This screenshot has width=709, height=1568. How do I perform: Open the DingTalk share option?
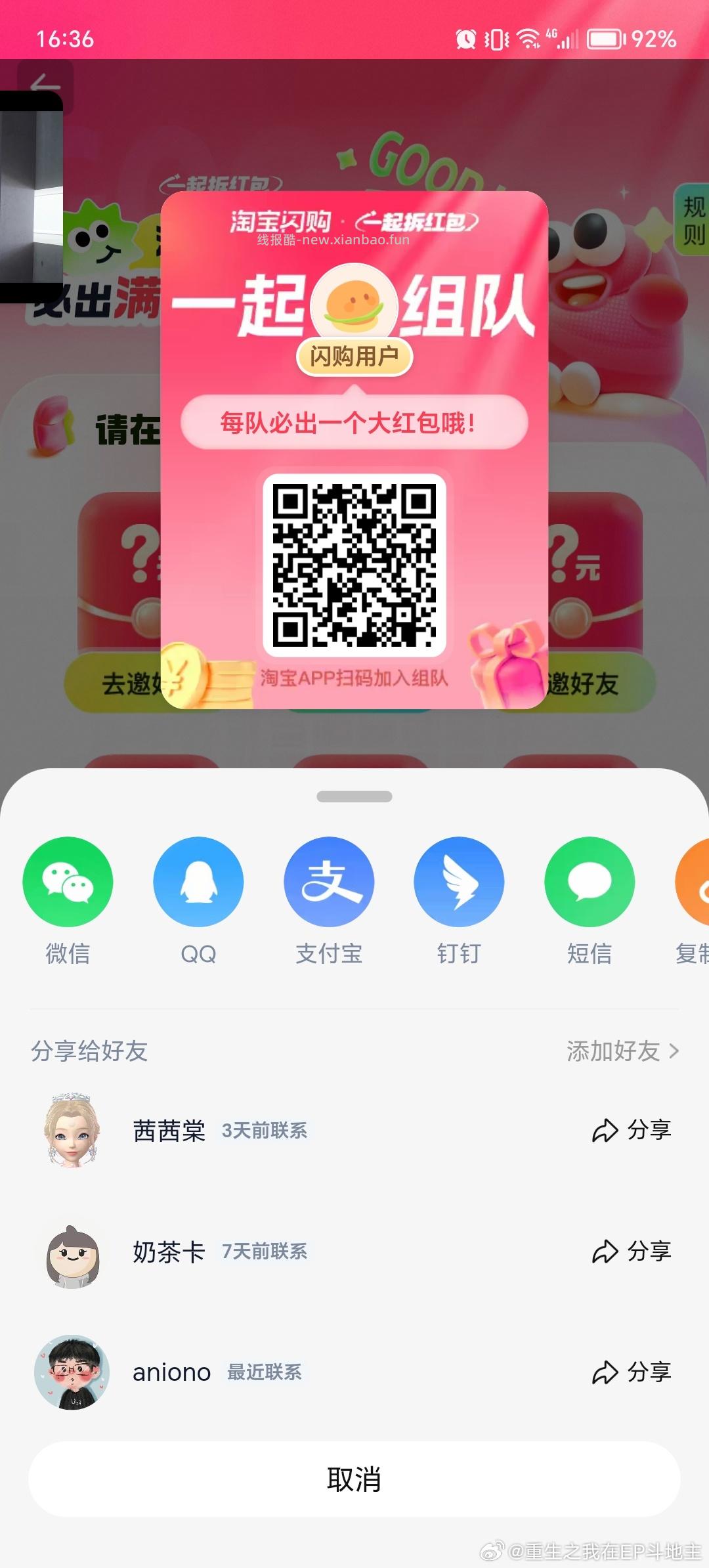tap(459, 882)
